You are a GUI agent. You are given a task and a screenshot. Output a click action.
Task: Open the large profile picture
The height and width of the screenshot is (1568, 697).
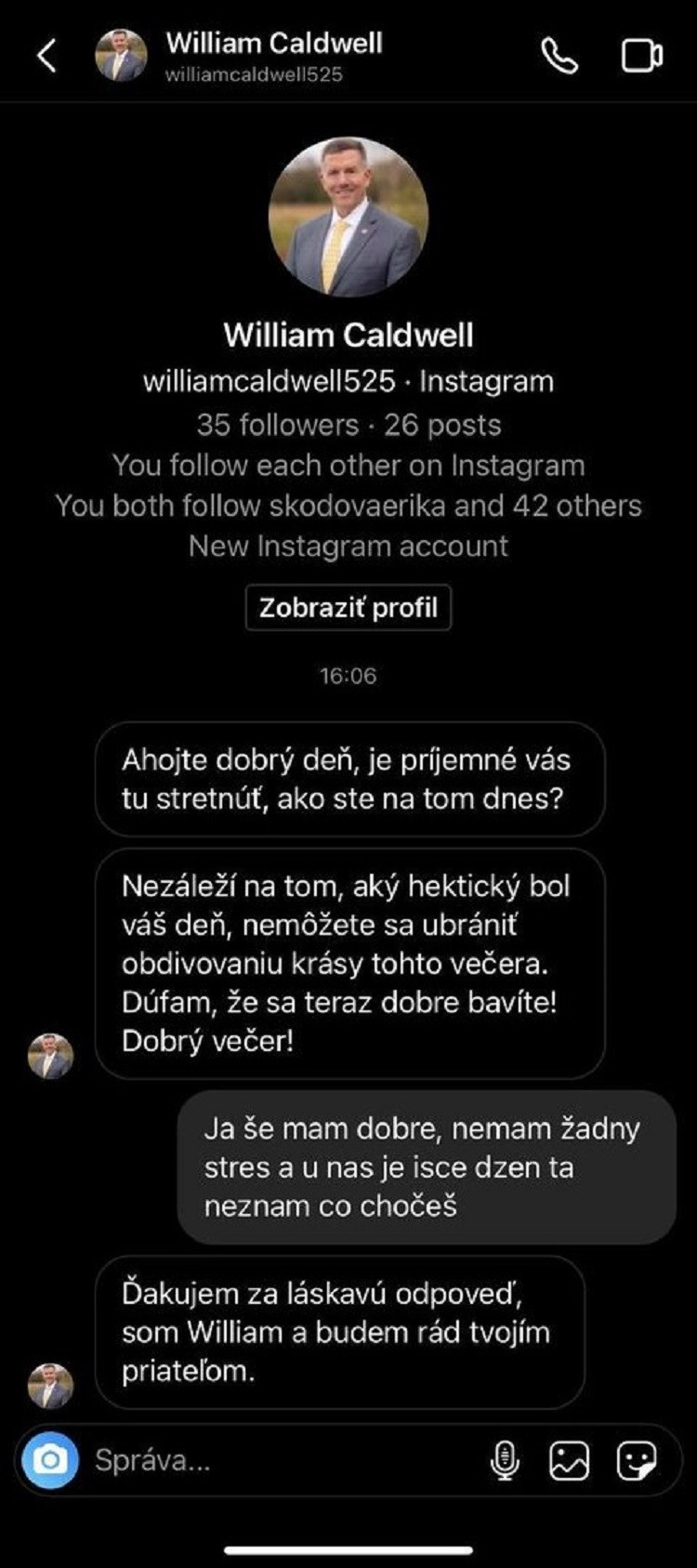pos(348,217)
